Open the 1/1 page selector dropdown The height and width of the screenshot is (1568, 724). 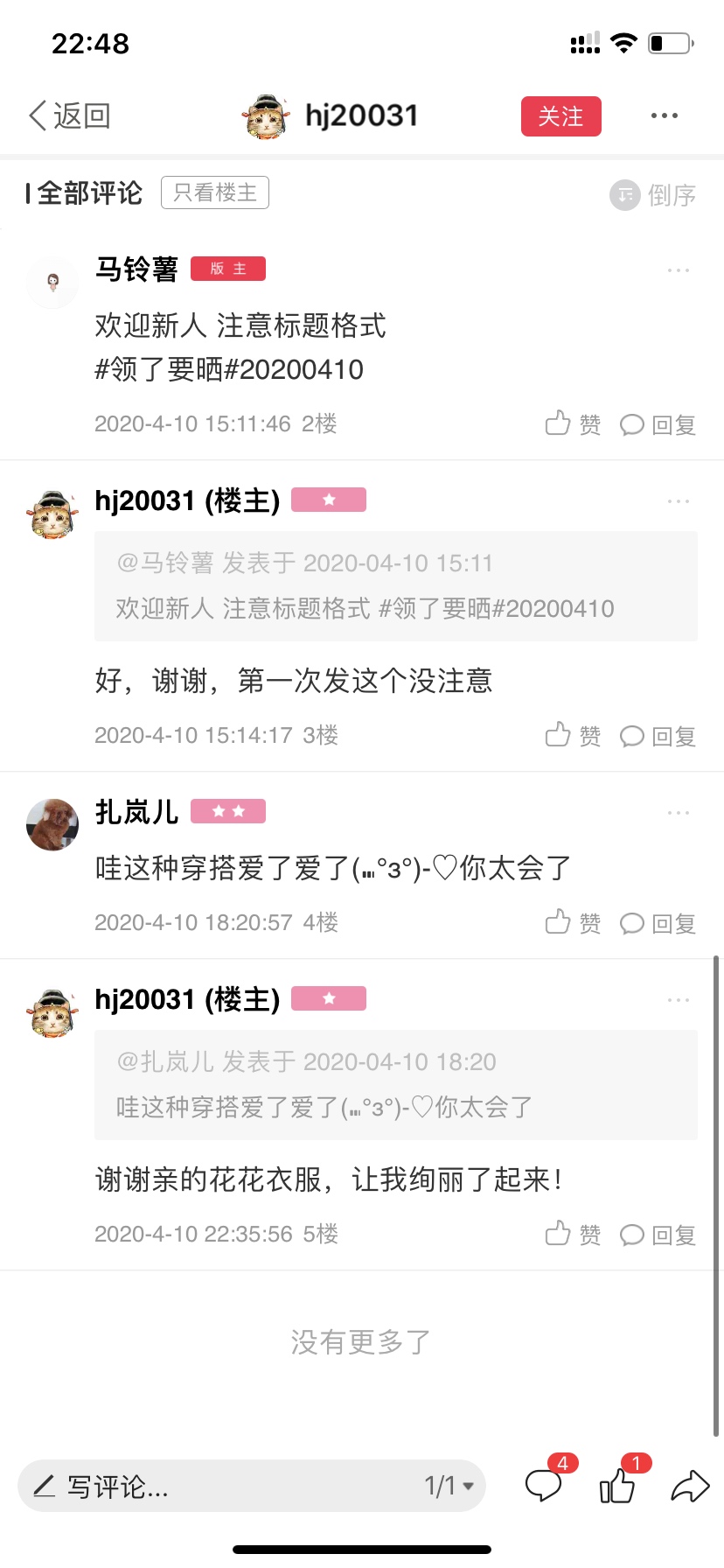tap(449, 1486)
